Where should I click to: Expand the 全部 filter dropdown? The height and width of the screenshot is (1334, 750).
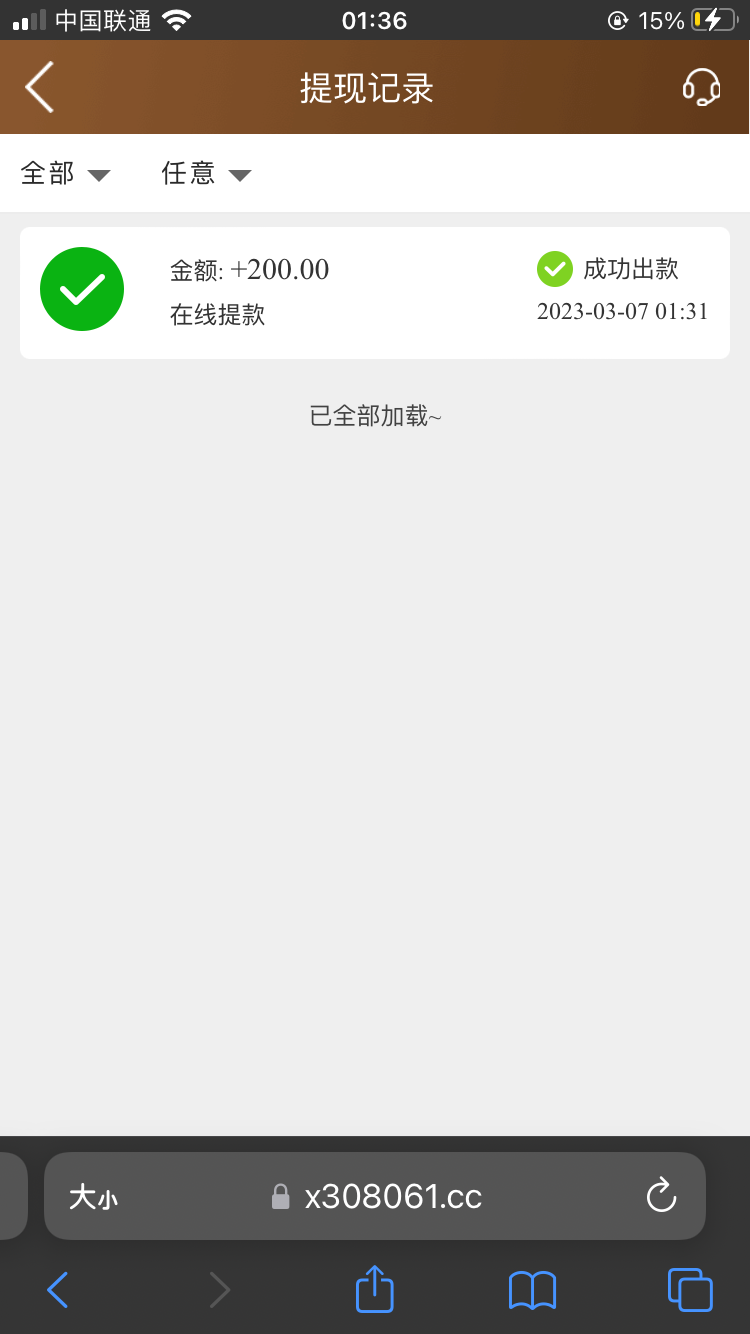(x=65, y=174)
